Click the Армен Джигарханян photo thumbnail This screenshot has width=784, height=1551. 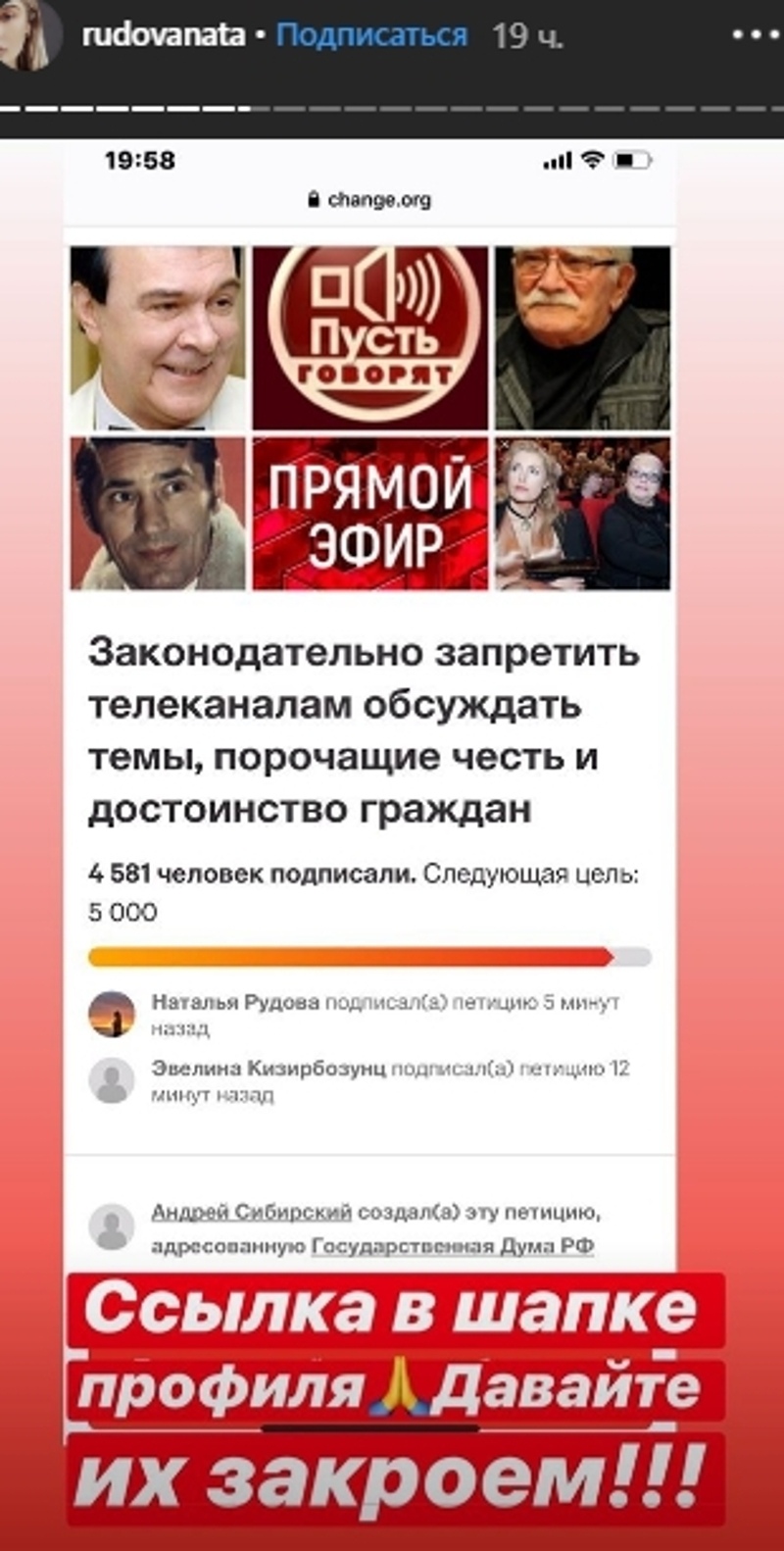pyautogui.click(x=581, y=333)
